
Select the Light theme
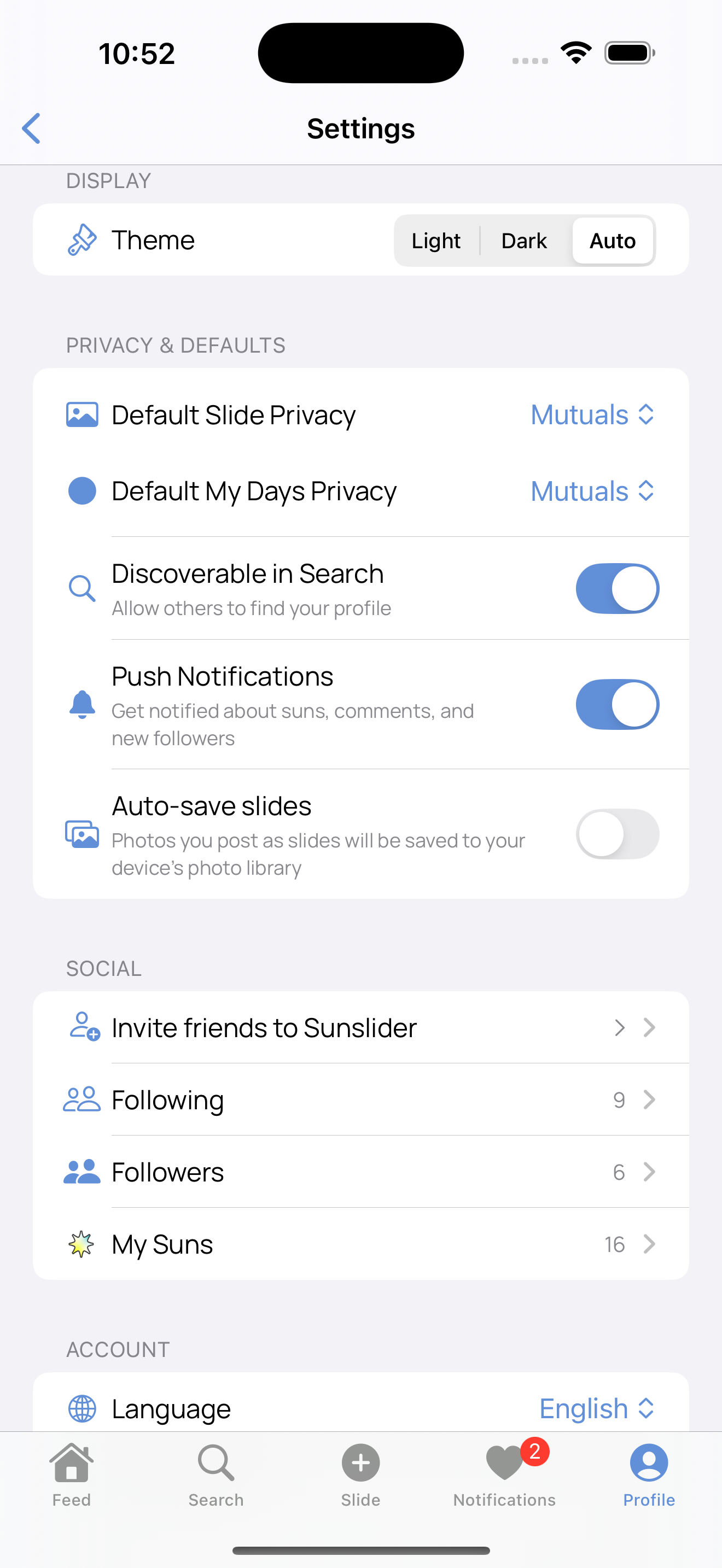pyautogui.click(x=436, y=241)
